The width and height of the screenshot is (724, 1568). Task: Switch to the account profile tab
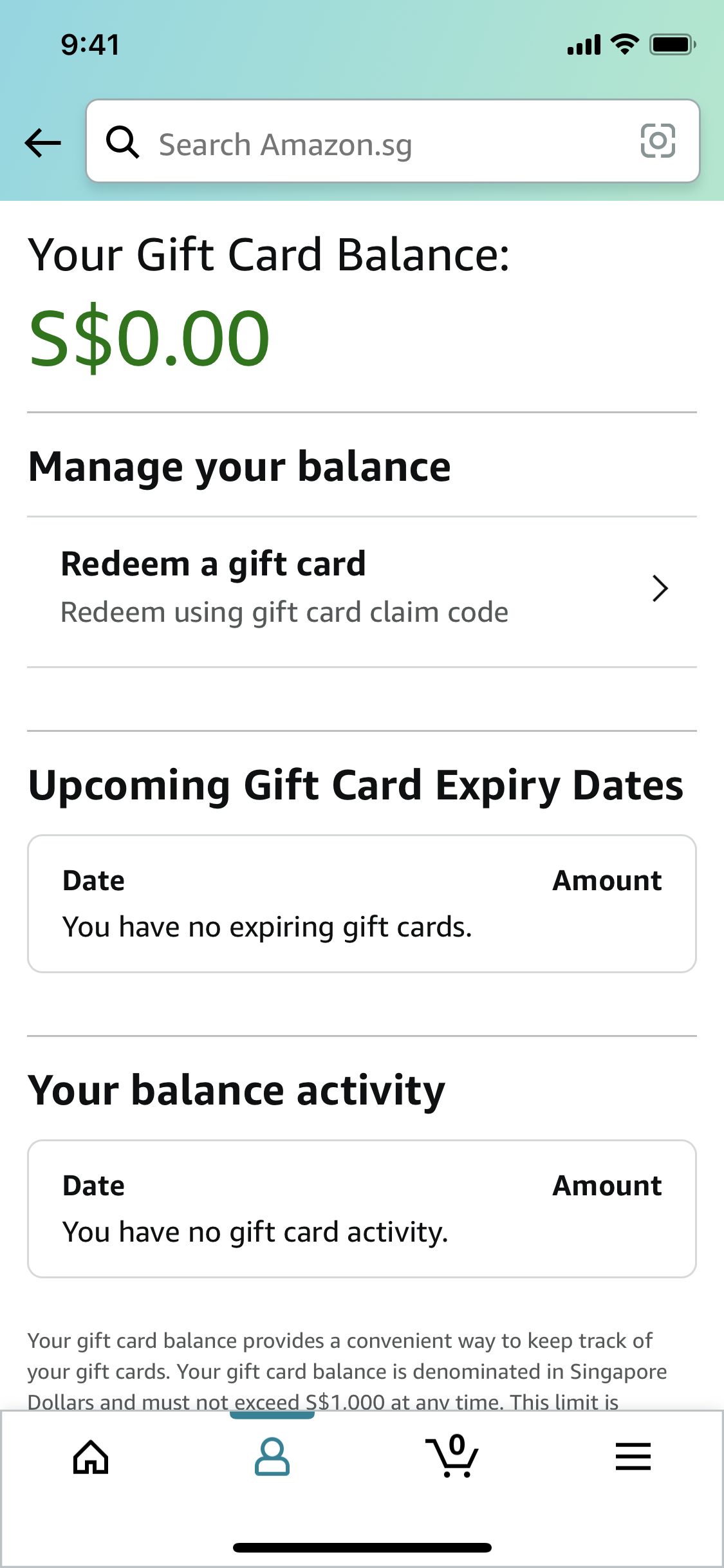click(x=272, y=1457)
